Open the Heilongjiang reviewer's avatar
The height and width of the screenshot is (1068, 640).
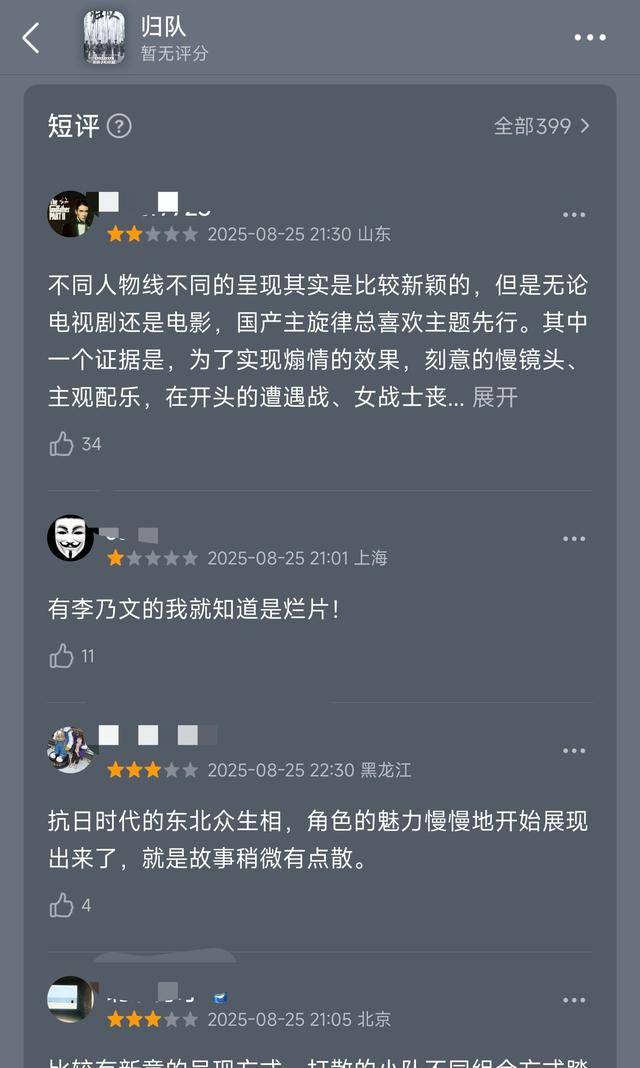[70, 750]
